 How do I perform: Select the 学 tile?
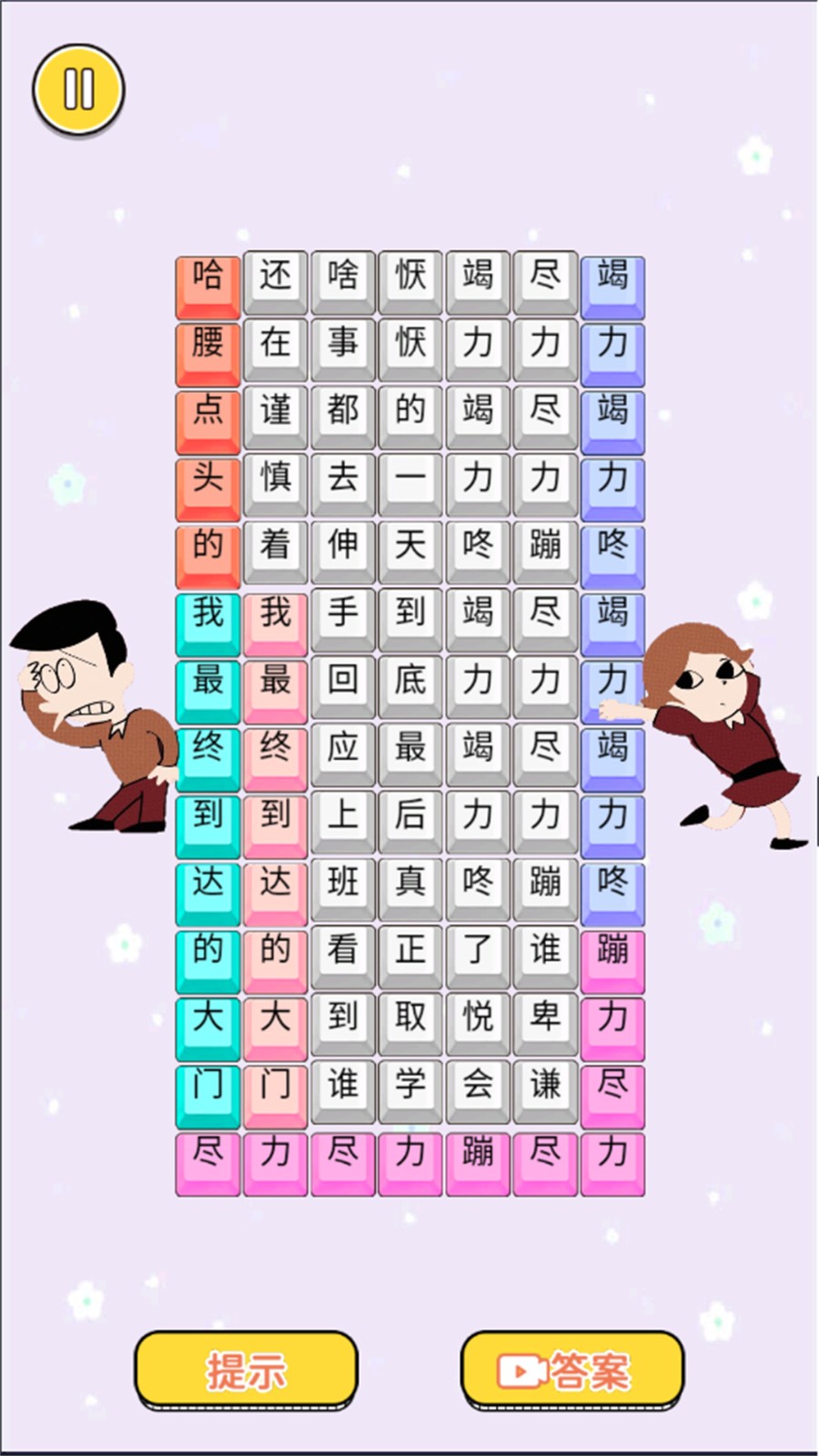click(409, 1083)
